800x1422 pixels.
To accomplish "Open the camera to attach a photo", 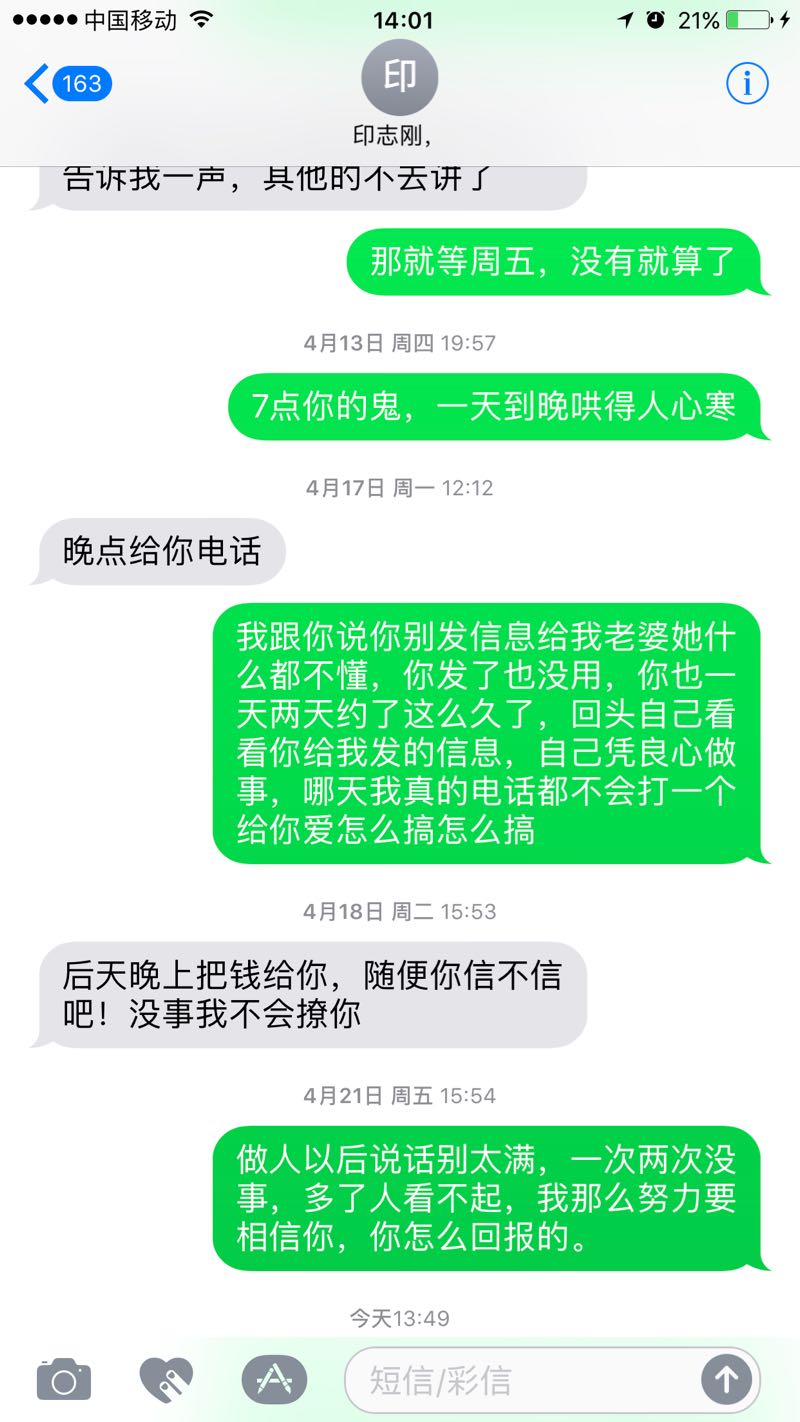I will click(64, 1381).
